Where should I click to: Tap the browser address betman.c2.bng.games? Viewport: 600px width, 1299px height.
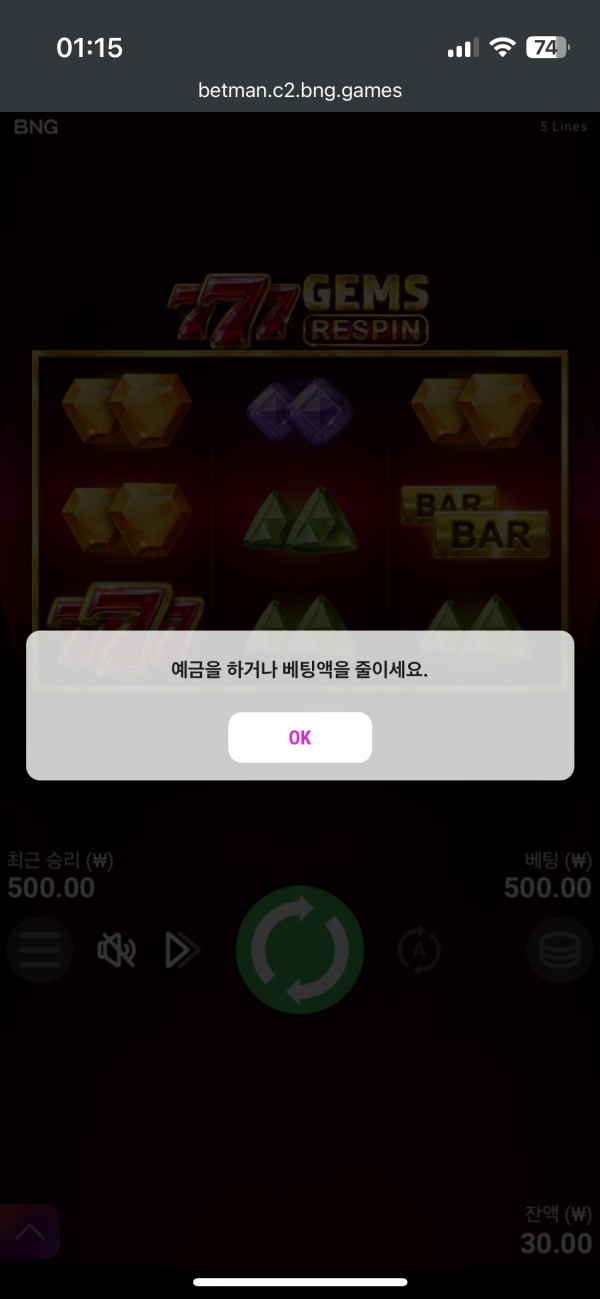[300, 90]
